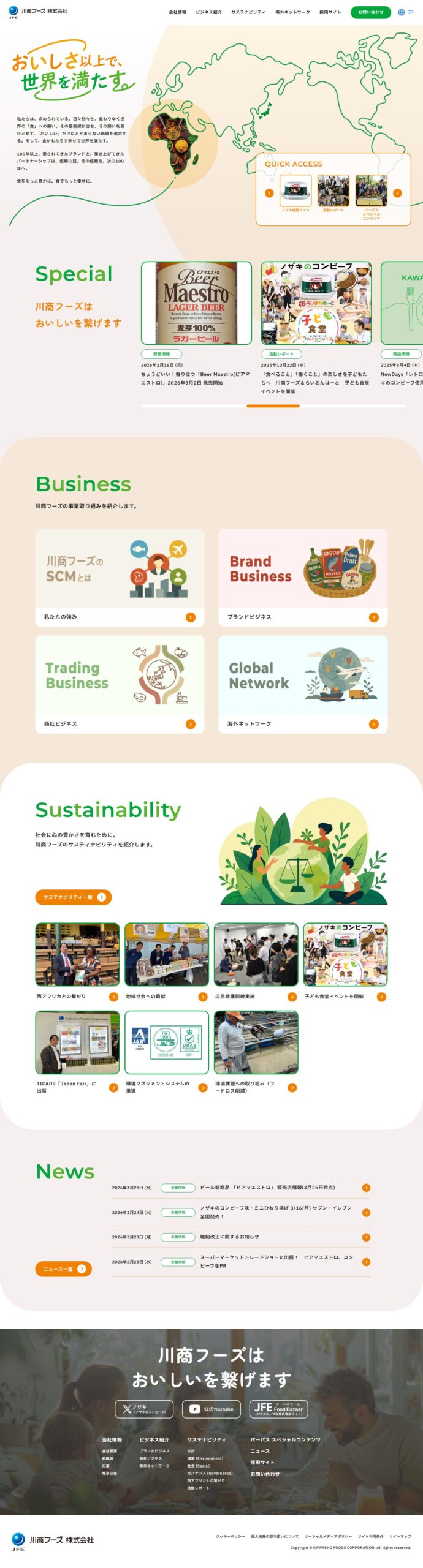Open the 私たちの強み SCM card
The image size is (423, 1568).
pyautogui.click(x=120, y=578)
